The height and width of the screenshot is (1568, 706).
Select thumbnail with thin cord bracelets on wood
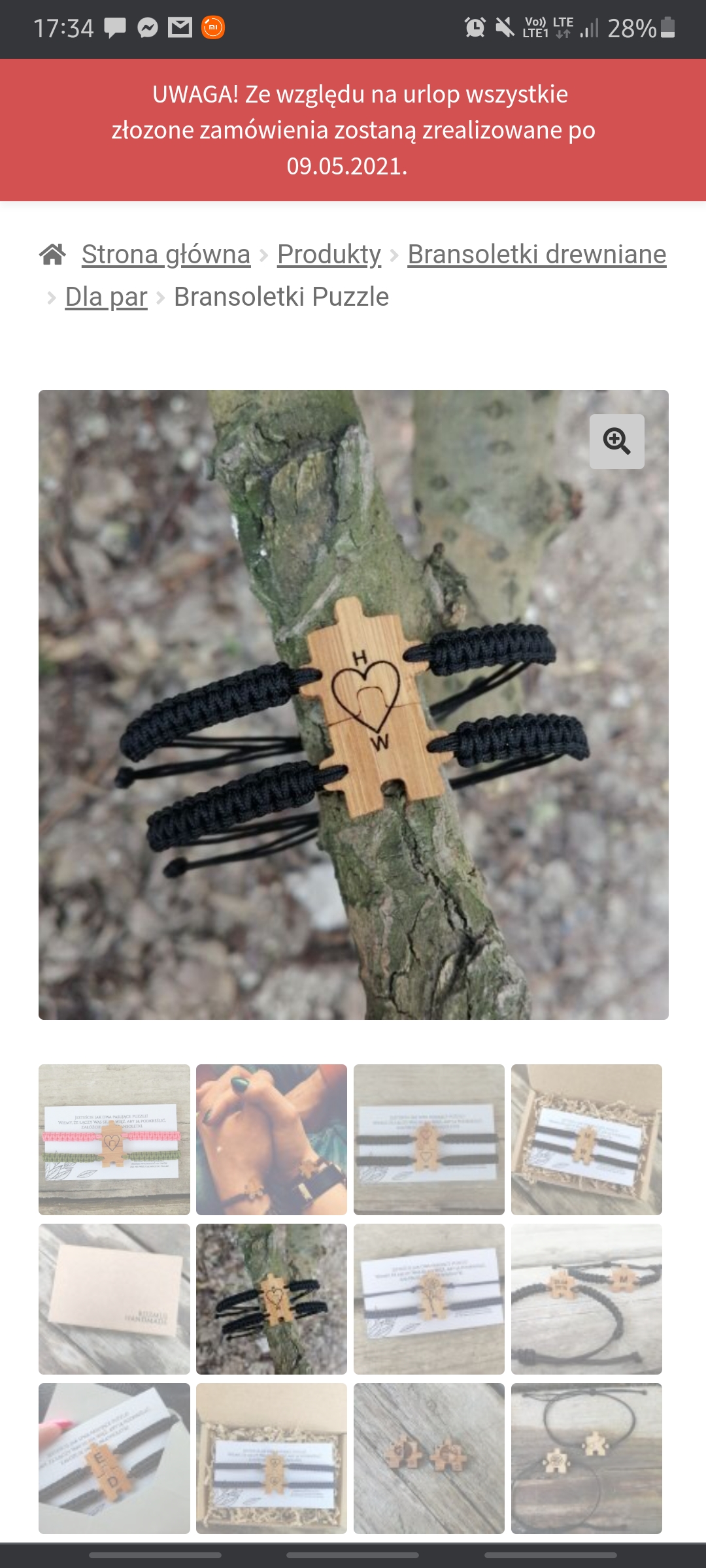[586, 1458]
